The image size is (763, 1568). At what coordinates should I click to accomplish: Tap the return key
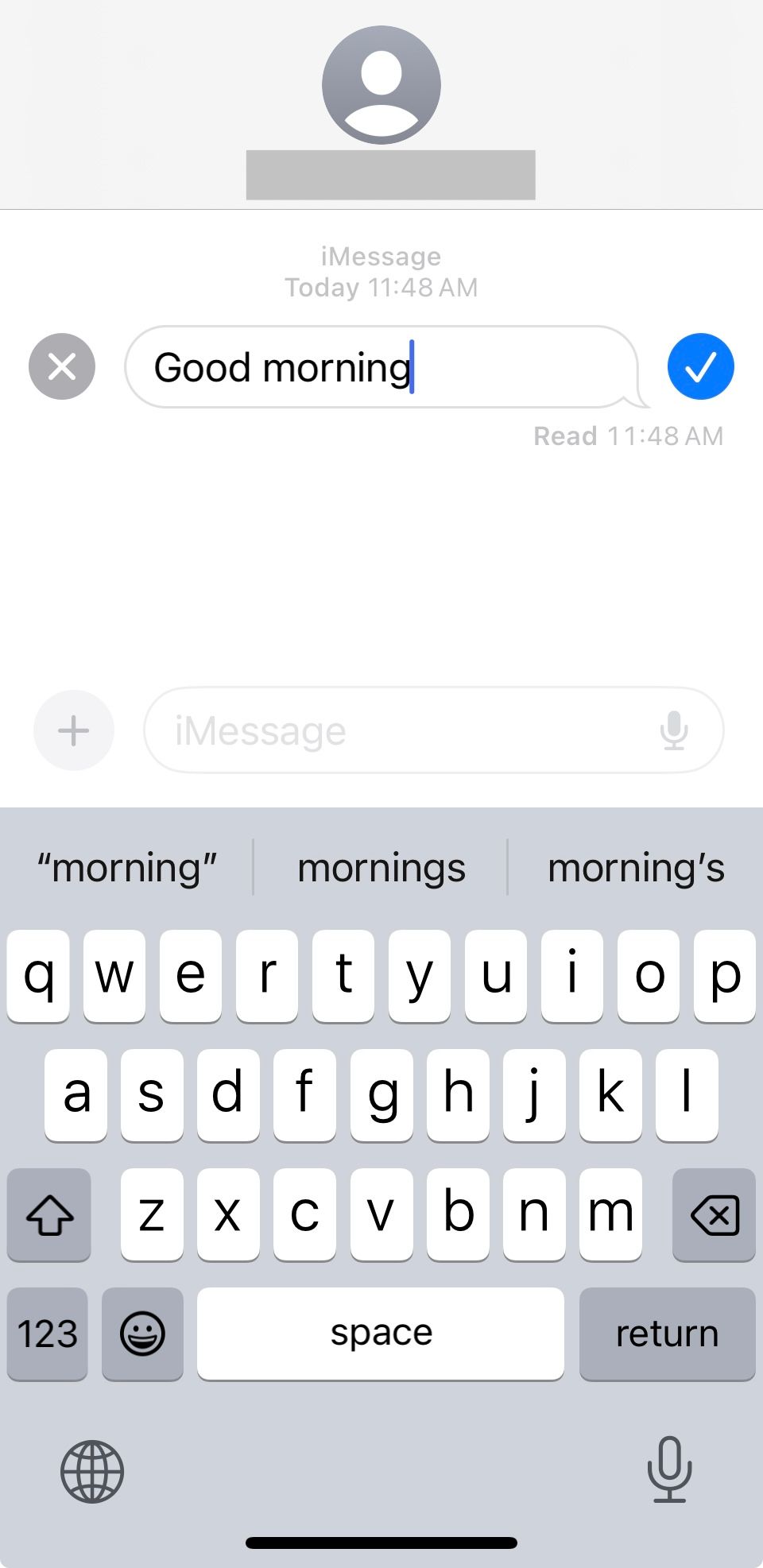point(667,1334)
